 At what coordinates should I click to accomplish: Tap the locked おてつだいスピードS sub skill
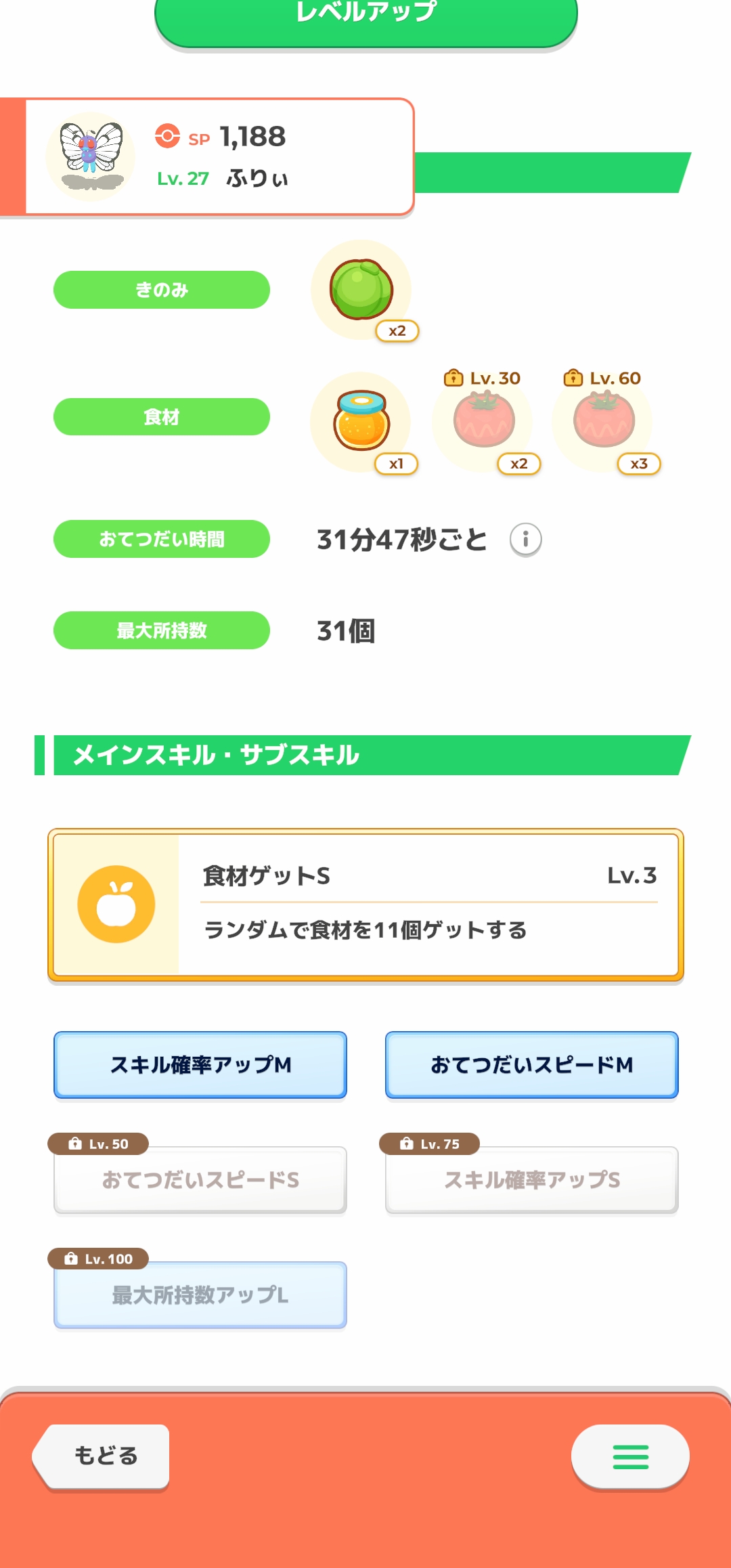tap(200, 1180)
